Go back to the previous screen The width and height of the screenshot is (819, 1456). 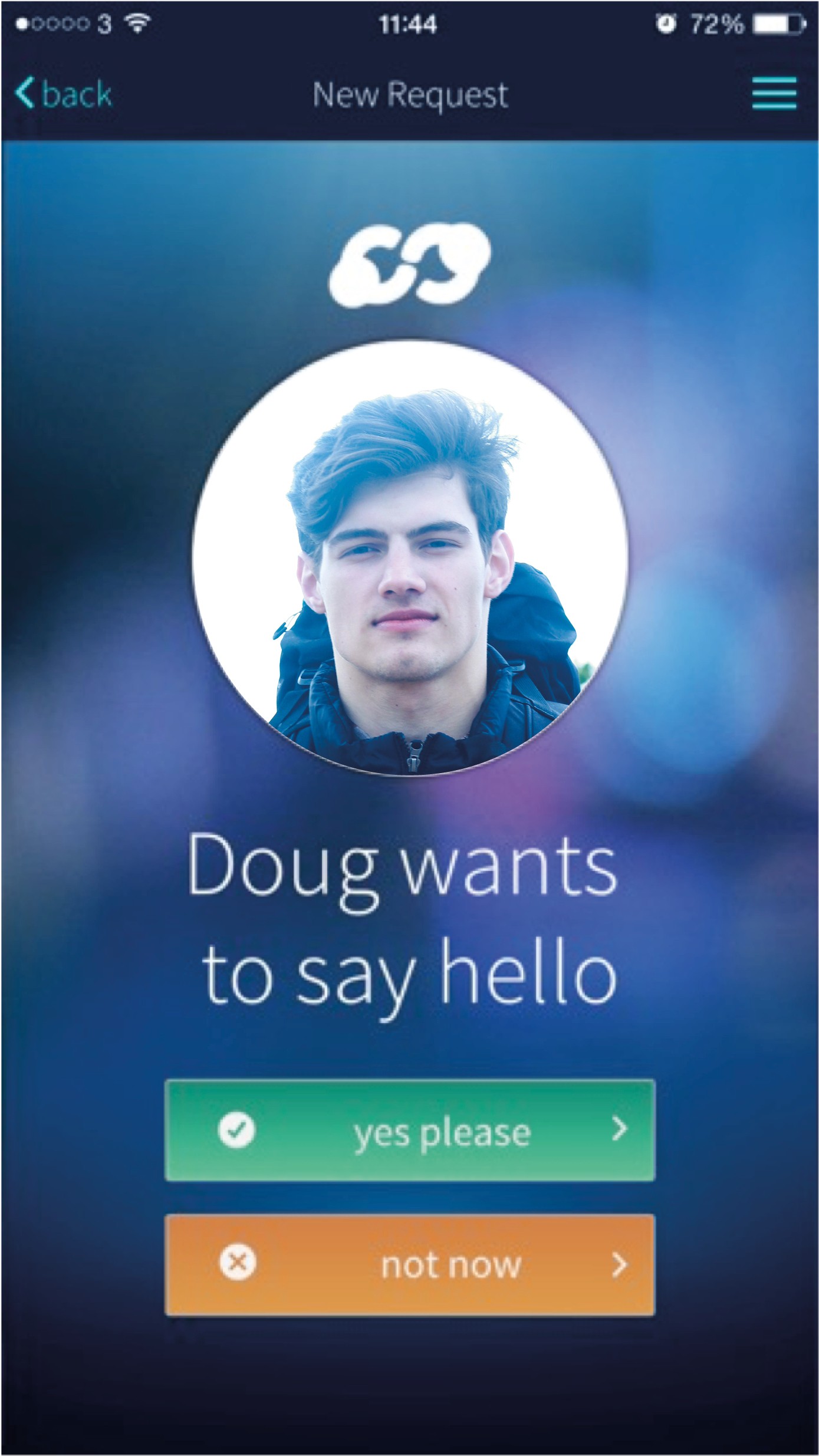tap(64, 94)
